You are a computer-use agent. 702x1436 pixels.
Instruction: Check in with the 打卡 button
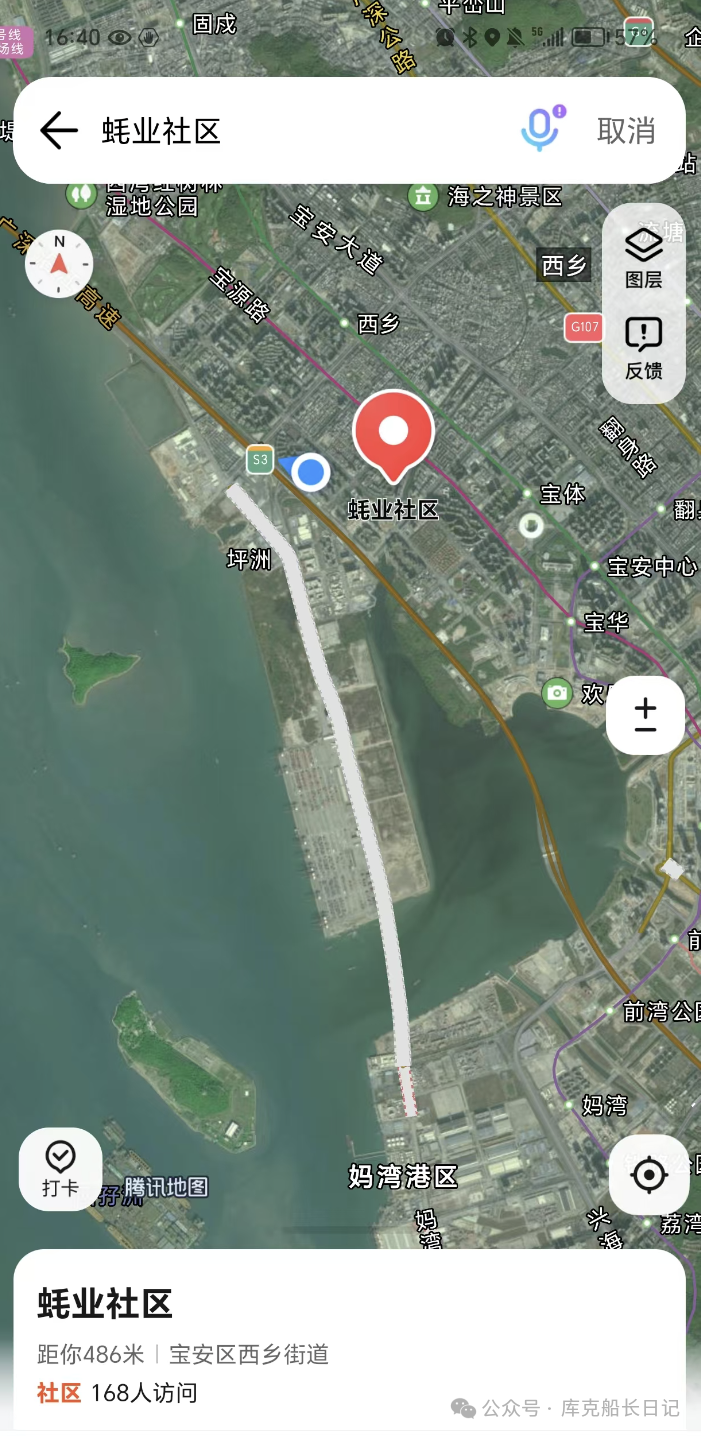[60, 1169]
